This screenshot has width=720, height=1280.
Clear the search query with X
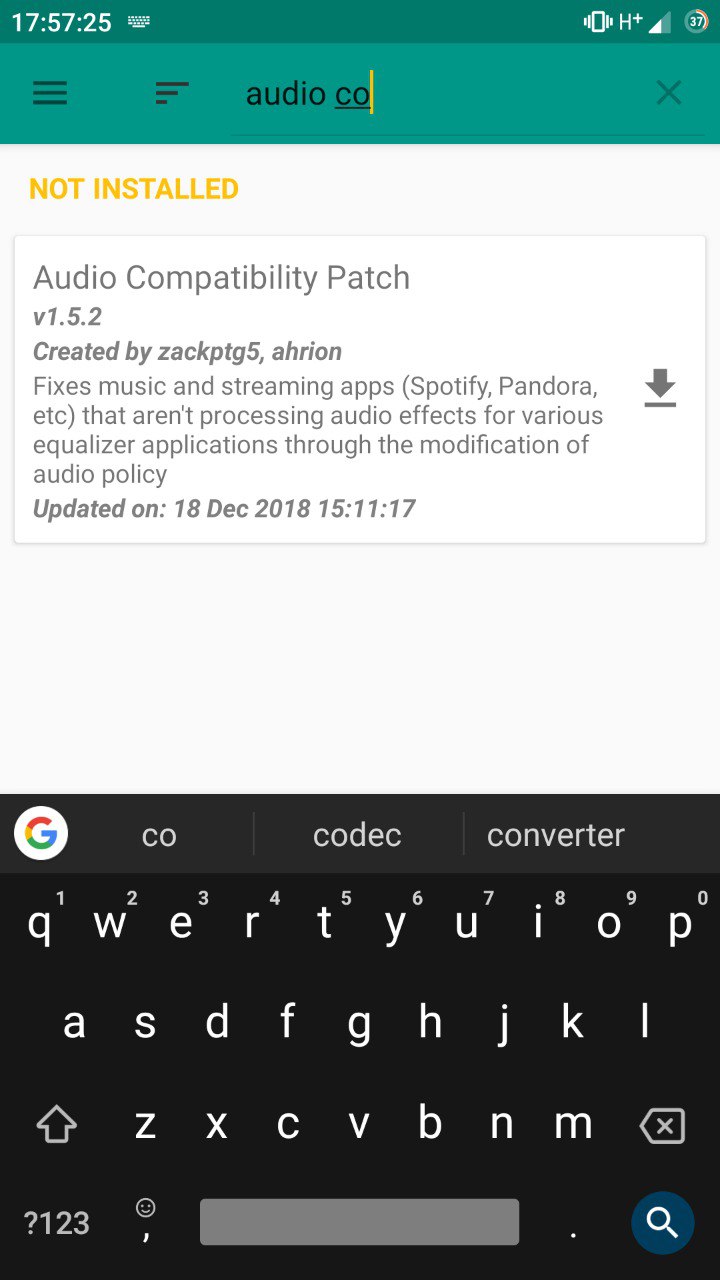click(668, 93)
